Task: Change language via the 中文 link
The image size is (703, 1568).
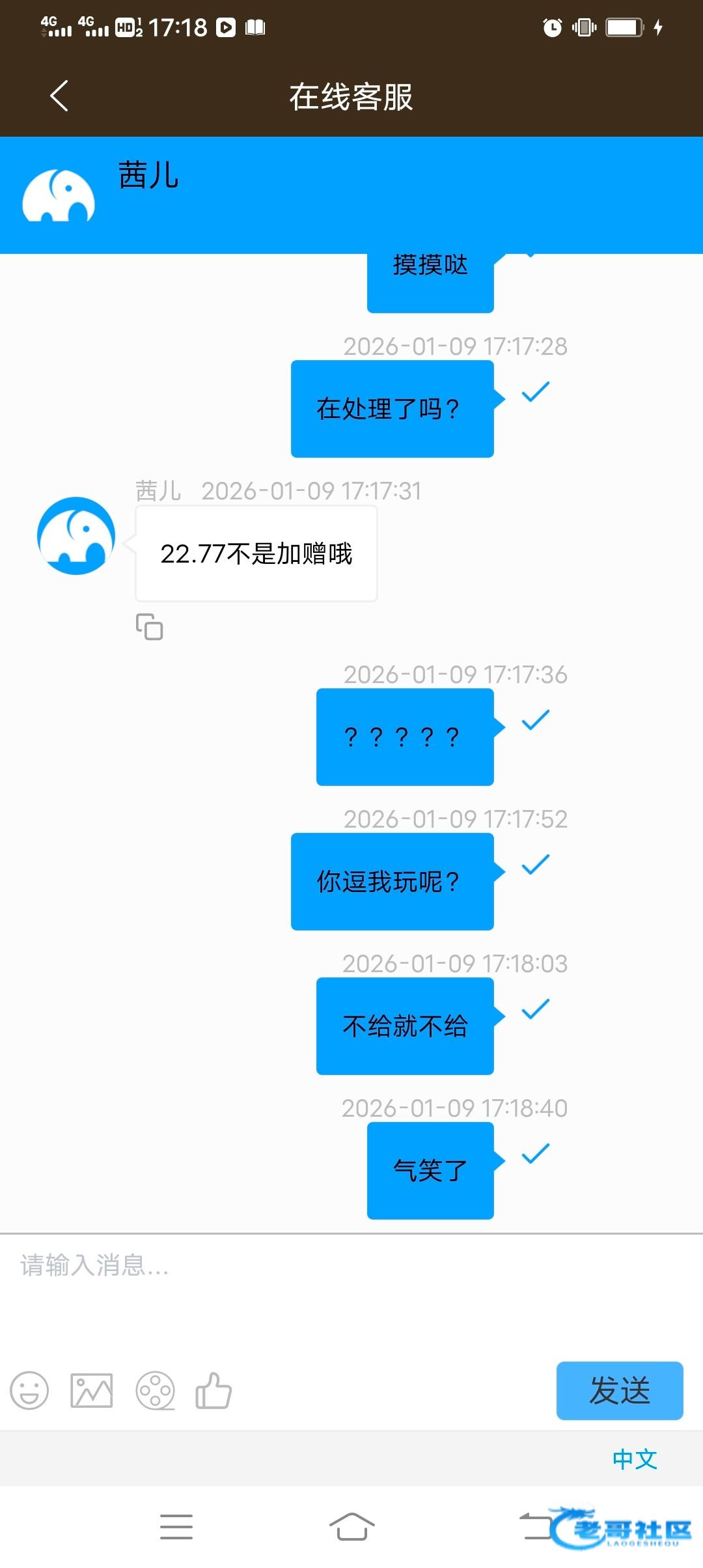Action: (635, 1459)
